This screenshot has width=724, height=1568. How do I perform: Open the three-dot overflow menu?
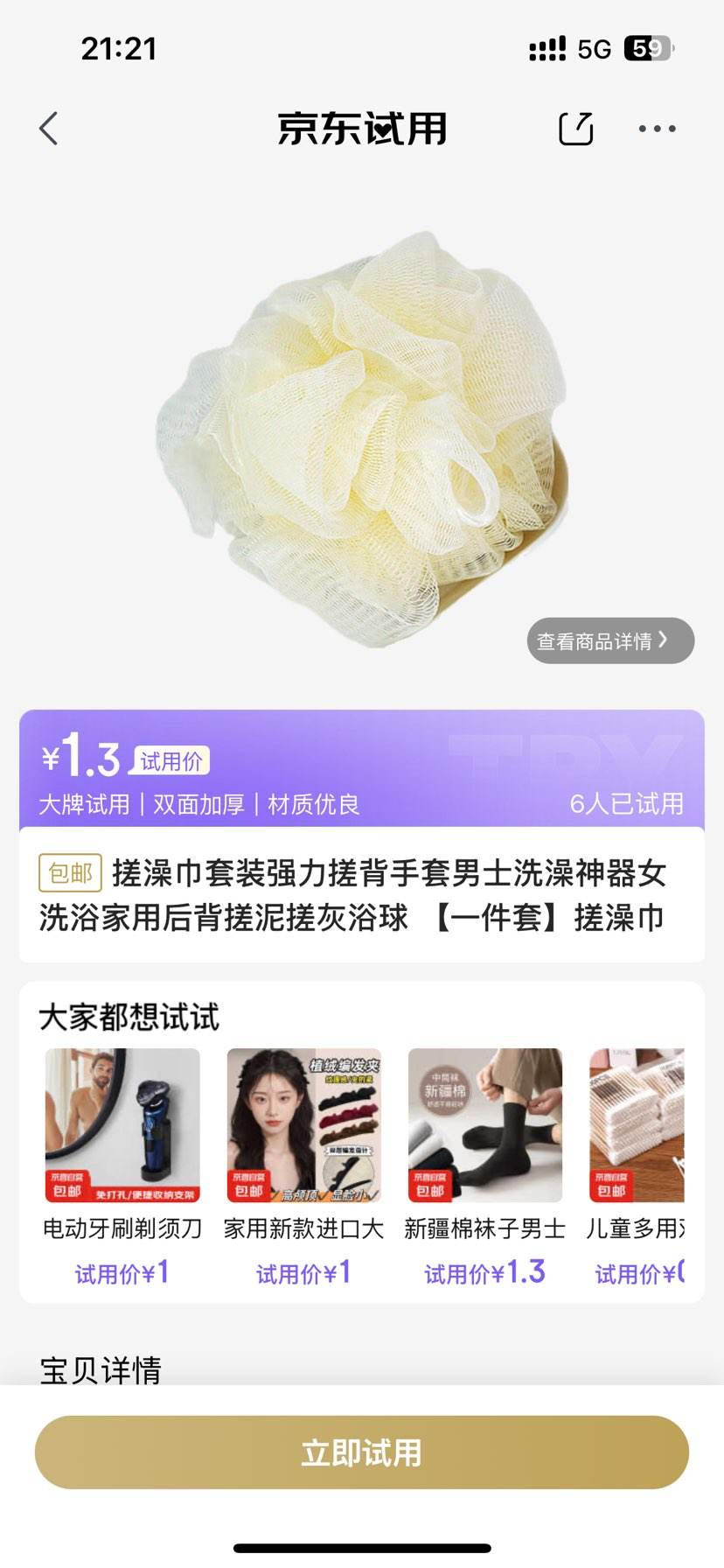[x=657, y=129]
